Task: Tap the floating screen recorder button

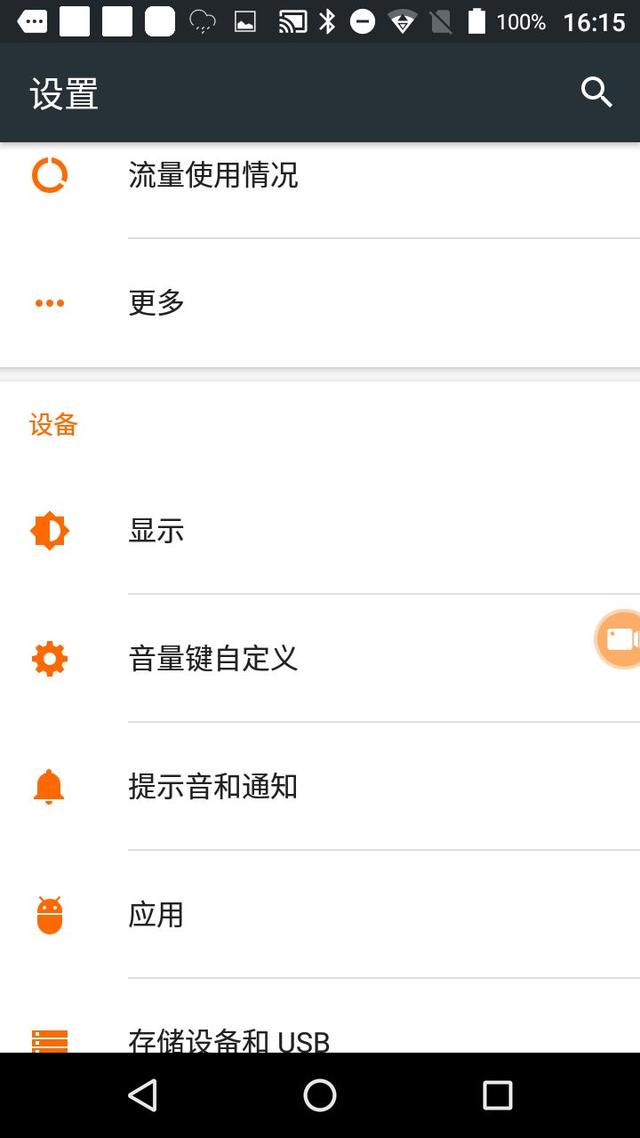Action: pos(618,639)
